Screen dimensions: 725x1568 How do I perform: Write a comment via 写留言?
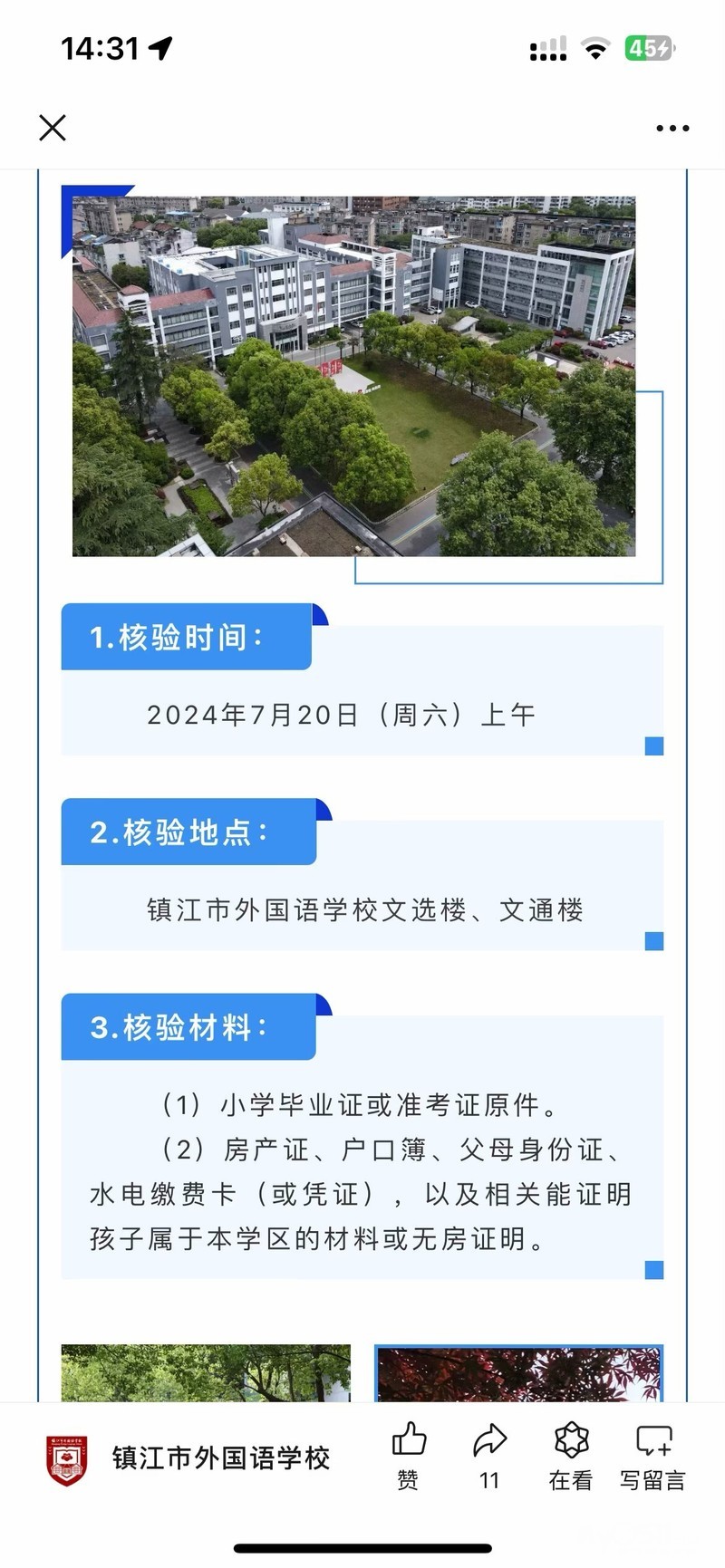pyautogui.click(x=652, y=1454)
